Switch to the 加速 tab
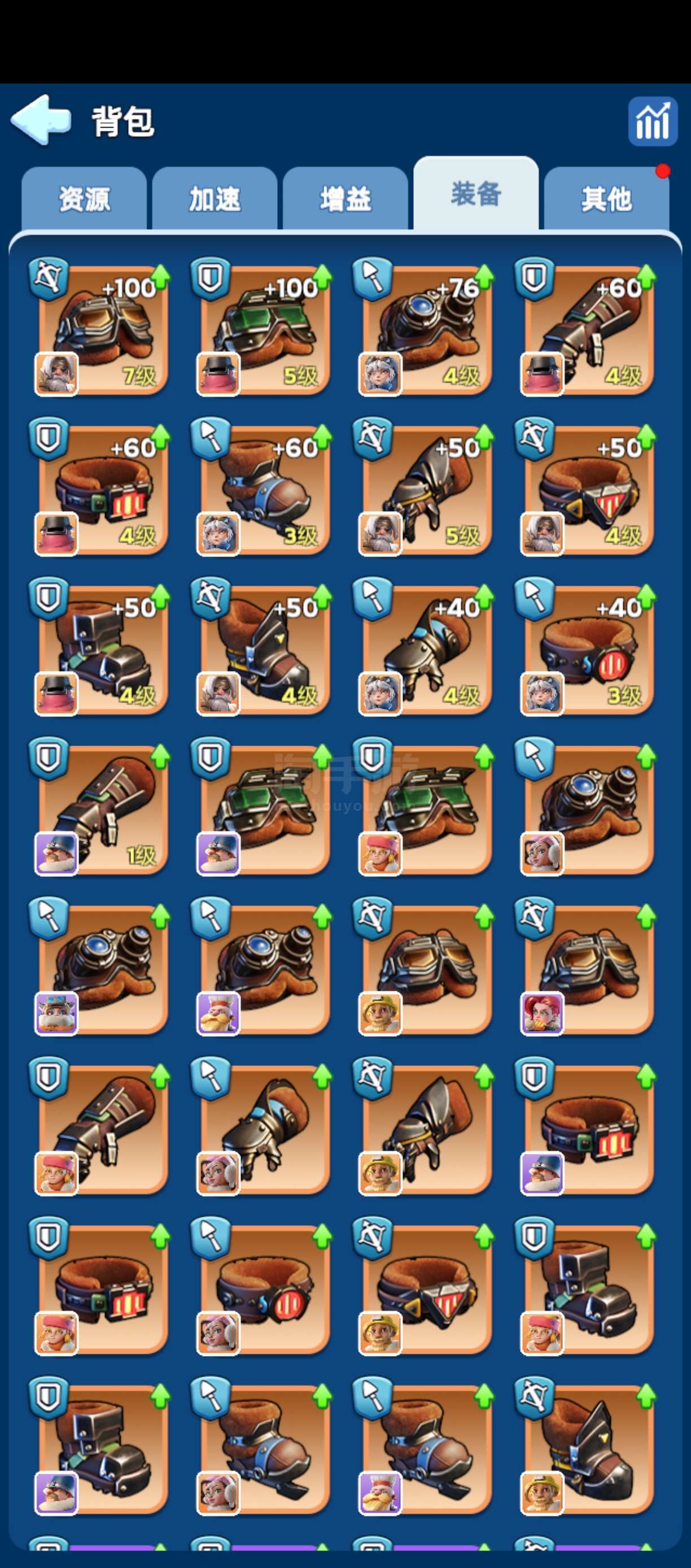691x1568 pixels. tap(215, 199)
